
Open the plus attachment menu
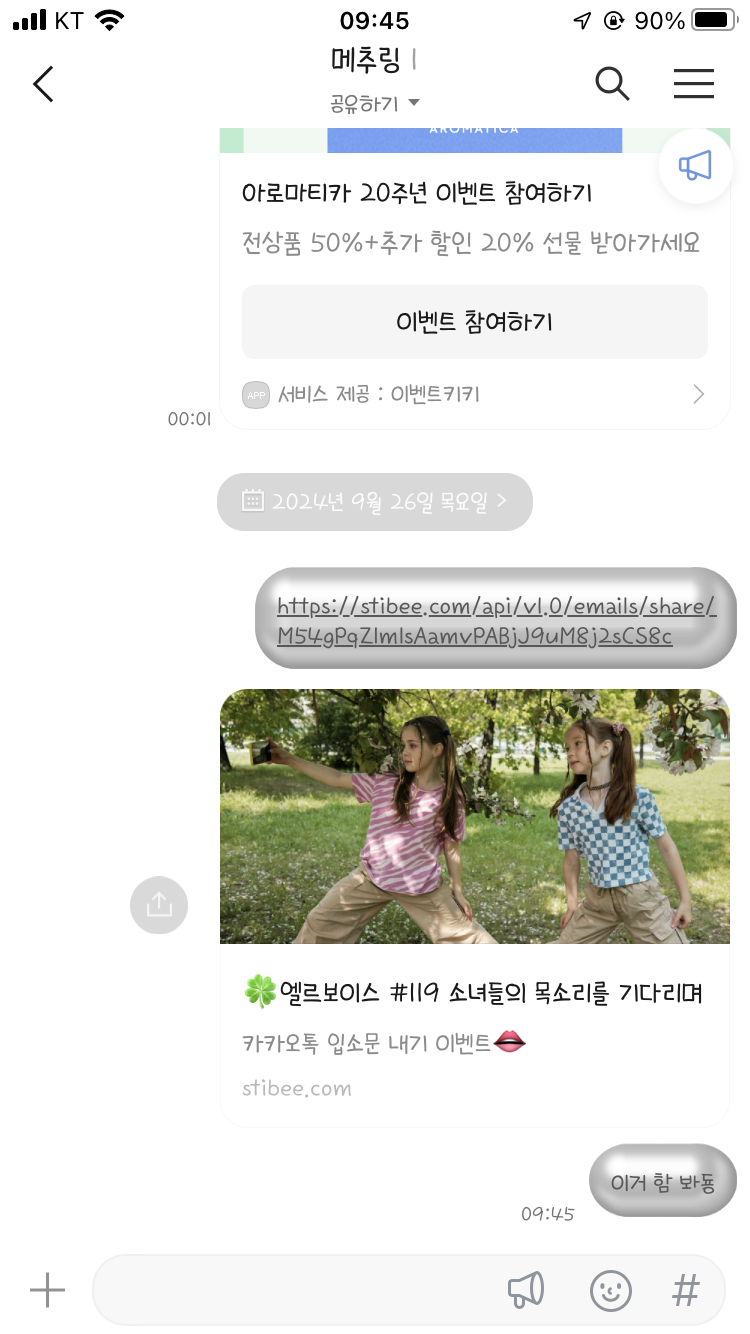point(47,1290)
